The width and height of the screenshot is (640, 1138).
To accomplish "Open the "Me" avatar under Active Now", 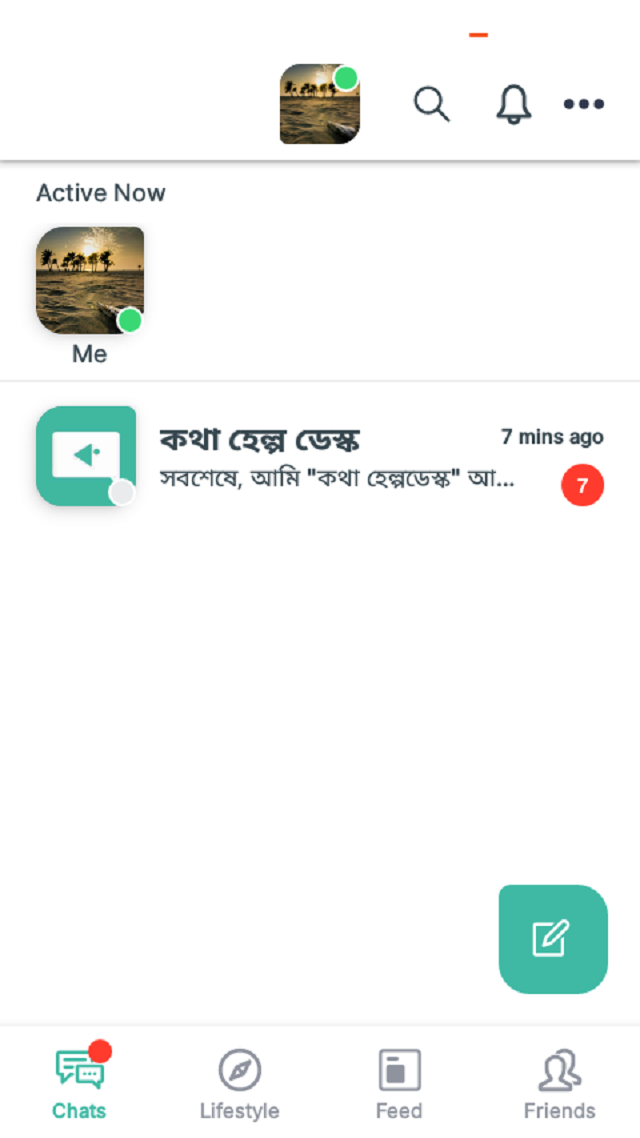I will click(x=90, y=281).
